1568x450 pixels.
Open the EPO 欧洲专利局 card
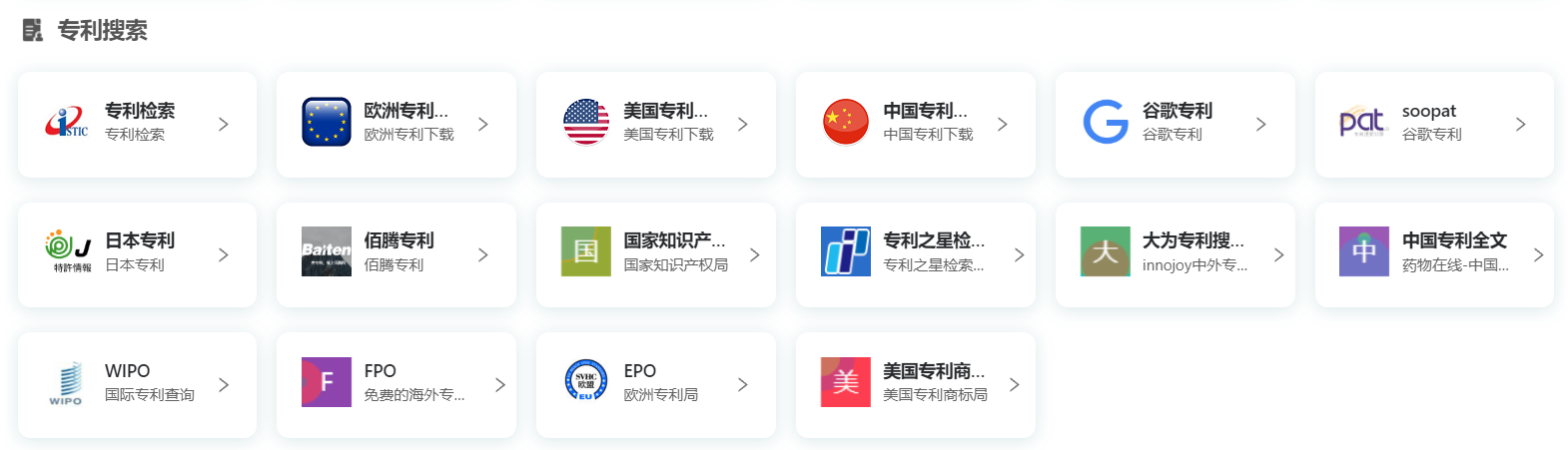pyautogui.click(x=656, y=385)
